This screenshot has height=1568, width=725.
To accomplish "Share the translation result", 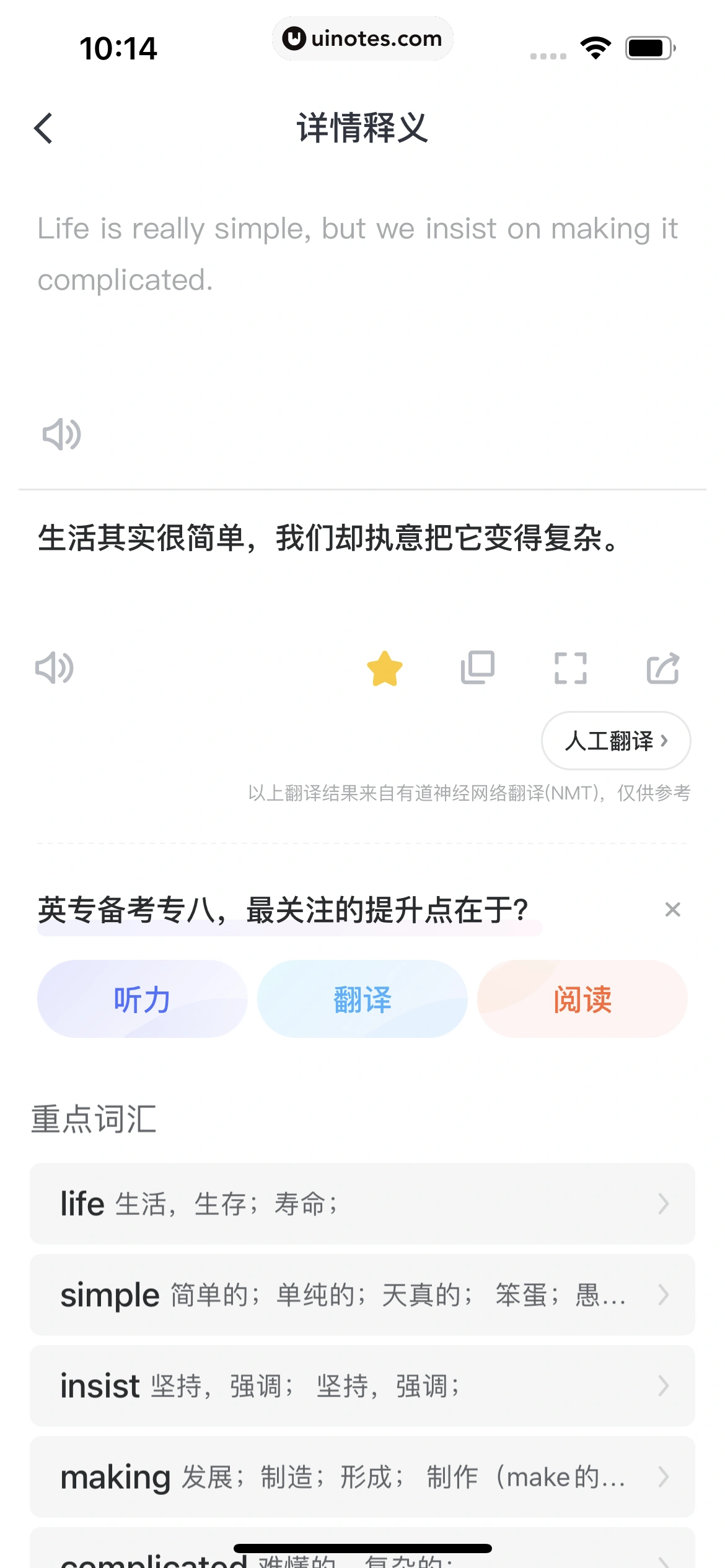I will pos(663,667).
